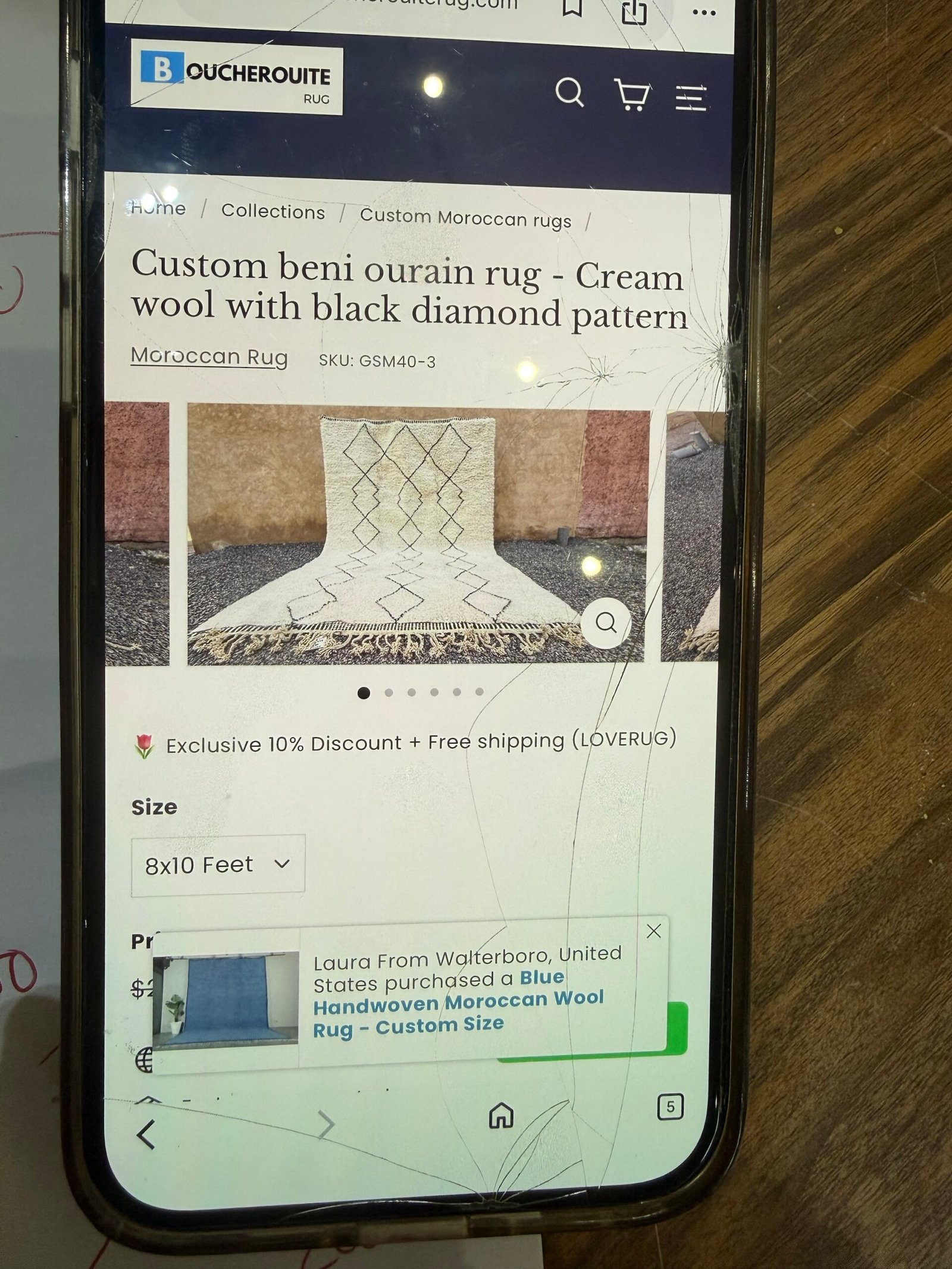
Task: Open the browser overflow menu
Action: (x=704, y=12)
